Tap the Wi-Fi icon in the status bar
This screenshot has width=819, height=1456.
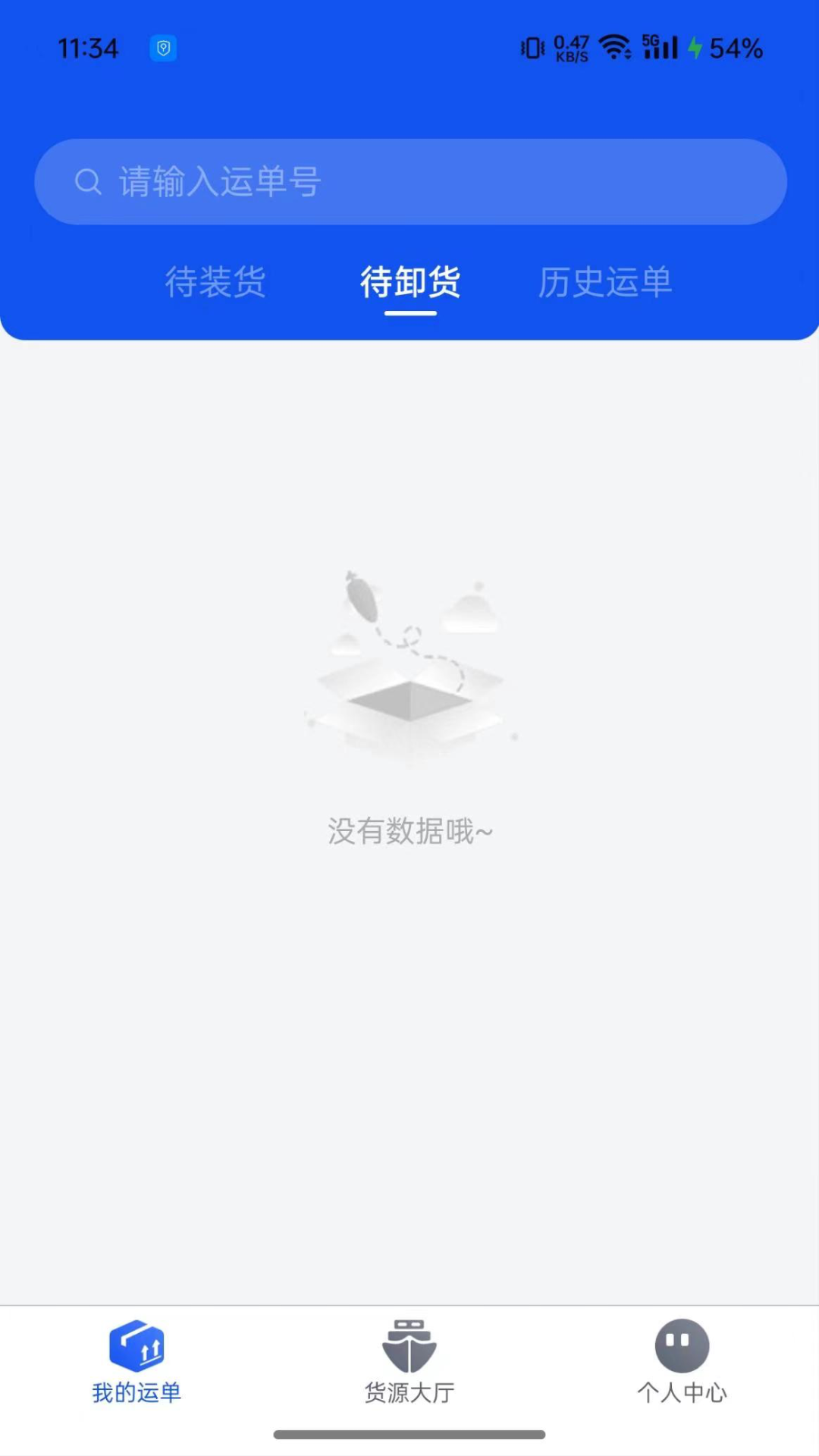[614, 47]
